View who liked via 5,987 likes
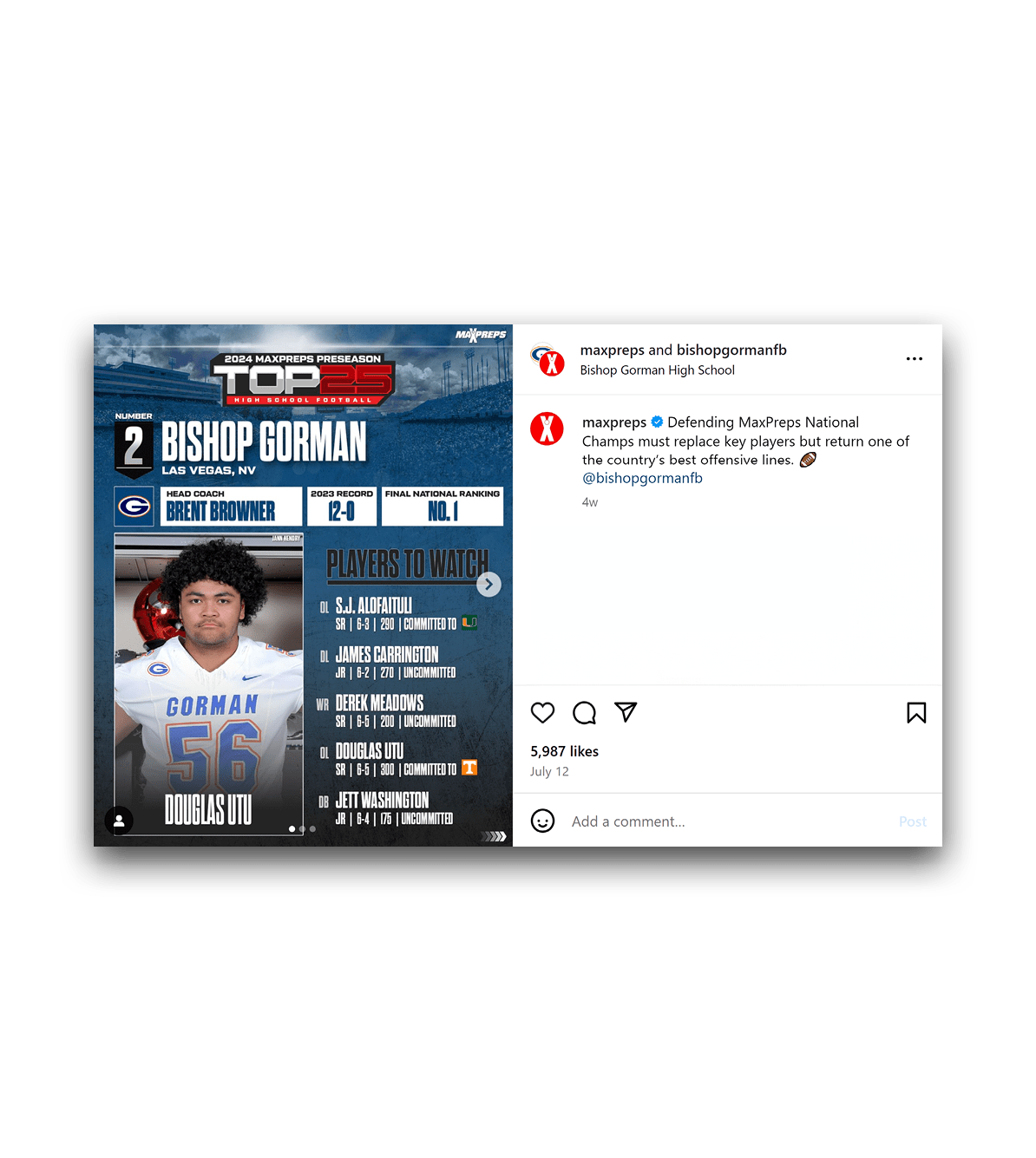Screen dimensions: 1036x1158 click(x=564, y=751)
